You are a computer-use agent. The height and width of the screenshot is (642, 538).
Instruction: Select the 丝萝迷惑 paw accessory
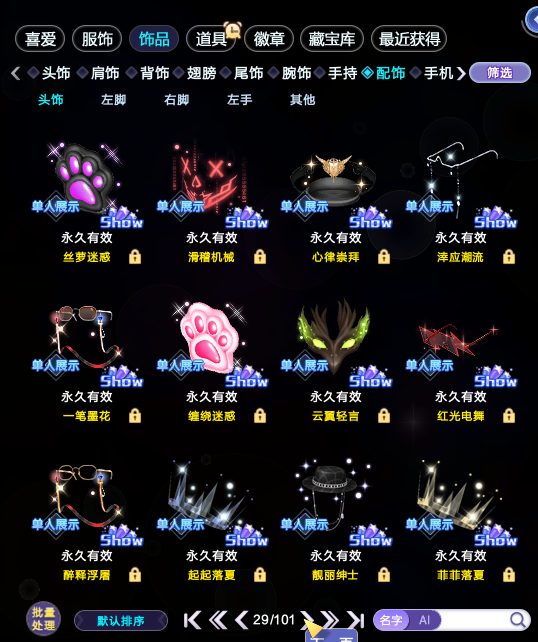(x=87, y=180)
